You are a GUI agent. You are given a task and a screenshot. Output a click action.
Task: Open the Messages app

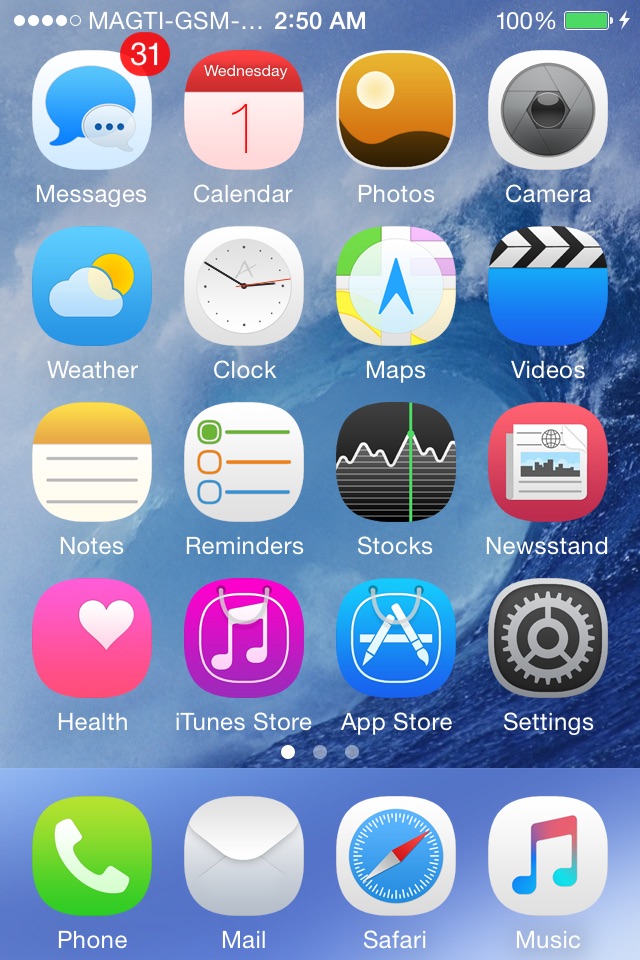coord(92,110)
